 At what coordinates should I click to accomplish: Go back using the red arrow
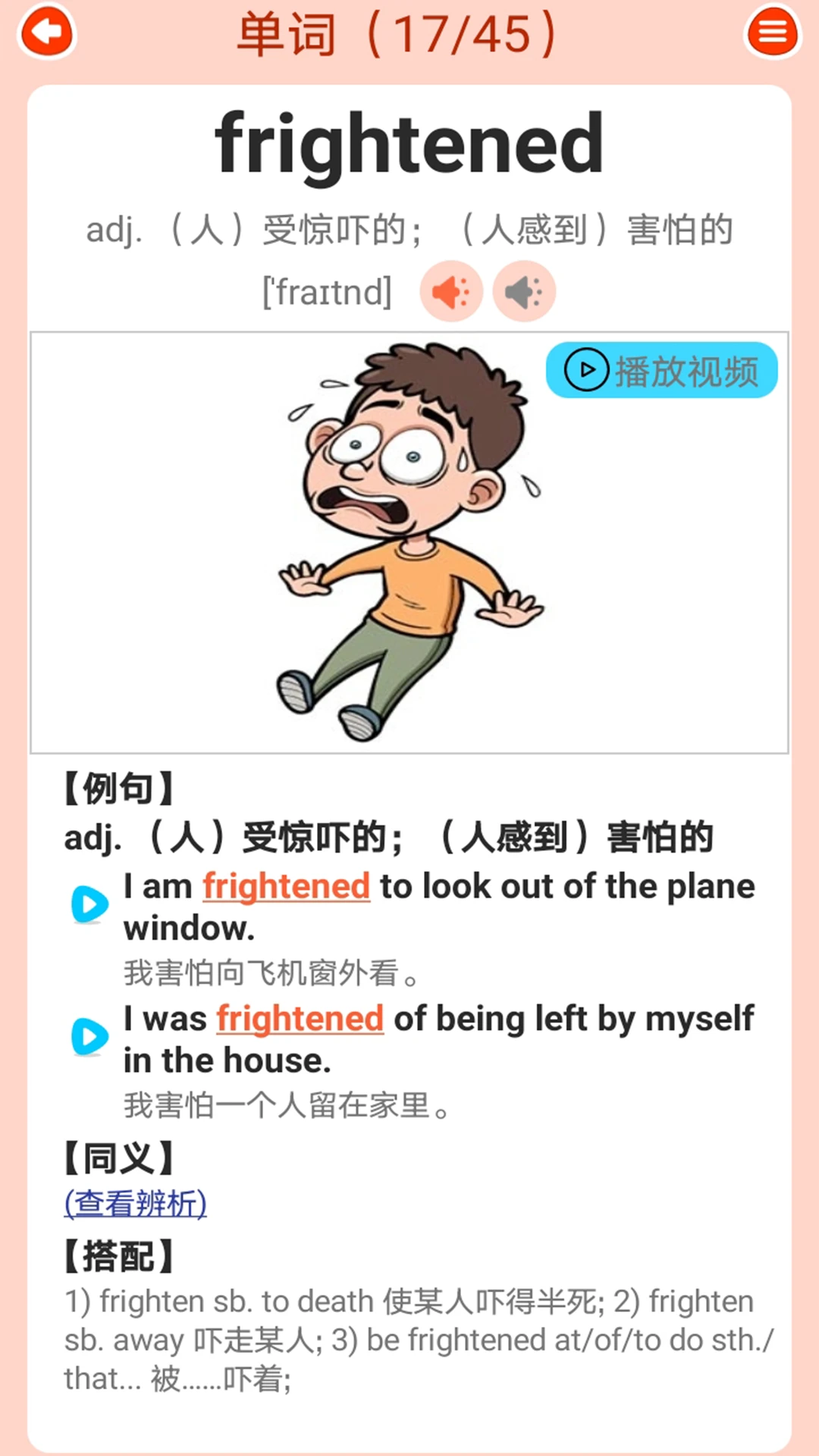tap(47, 33)
